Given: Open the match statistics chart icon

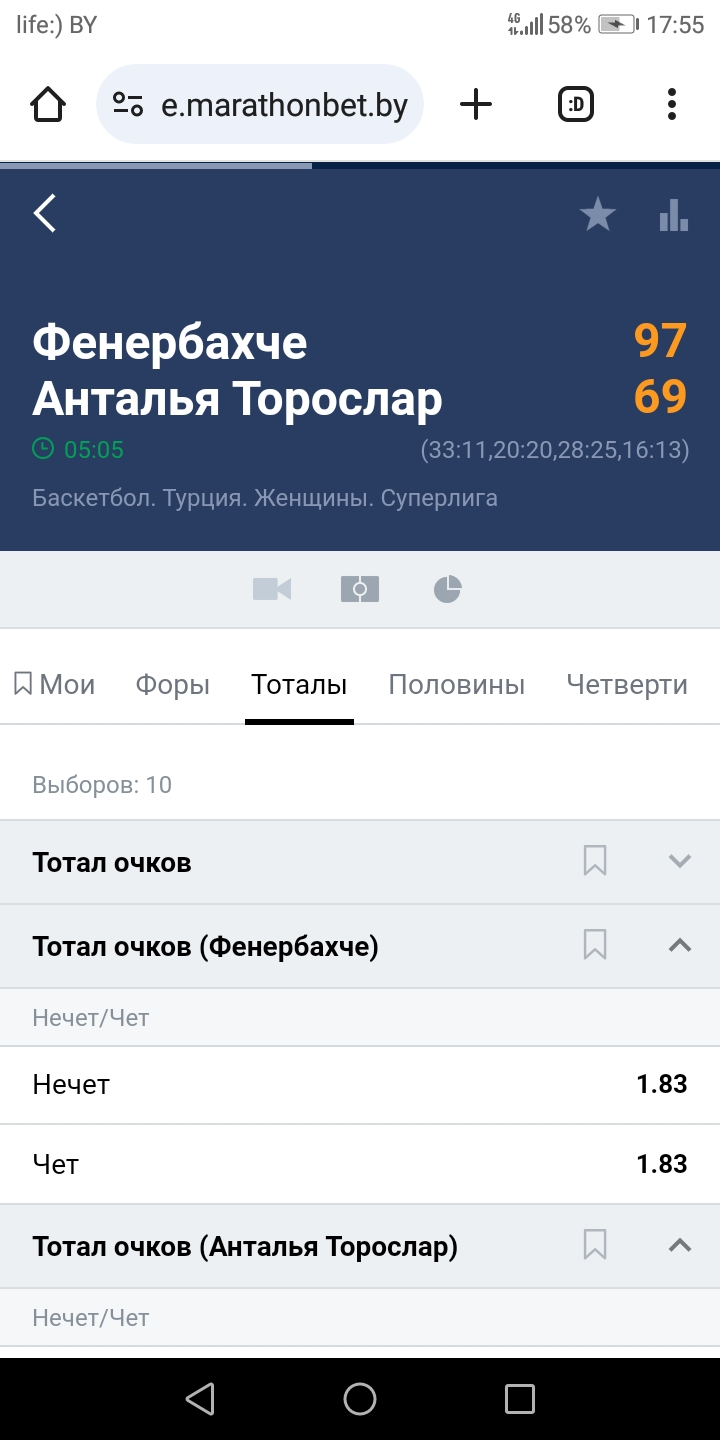Looking at the screenshot, I should coord(674,214).
